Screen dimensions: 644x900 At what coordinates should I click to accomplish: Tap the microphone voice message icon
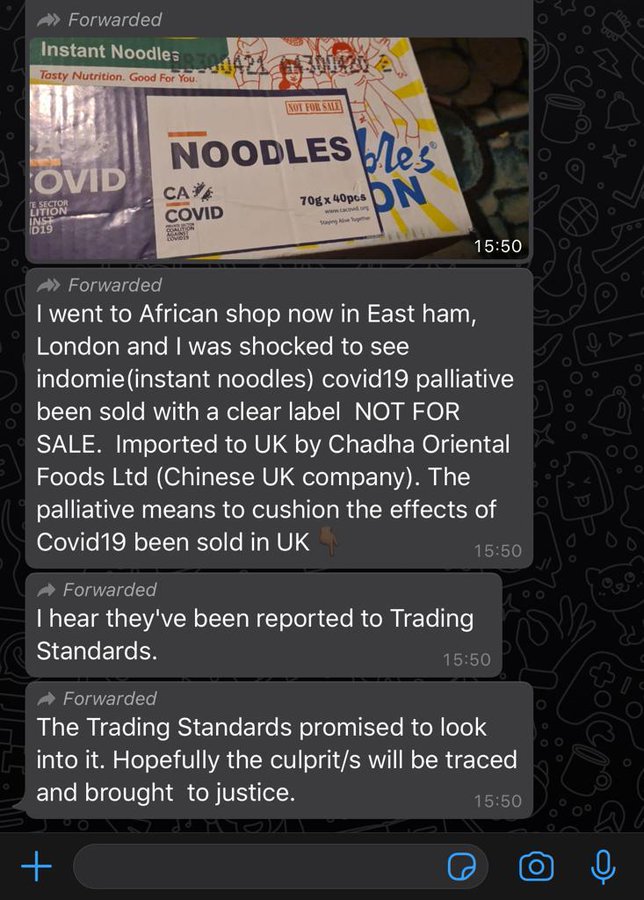(x=603, y=866)
